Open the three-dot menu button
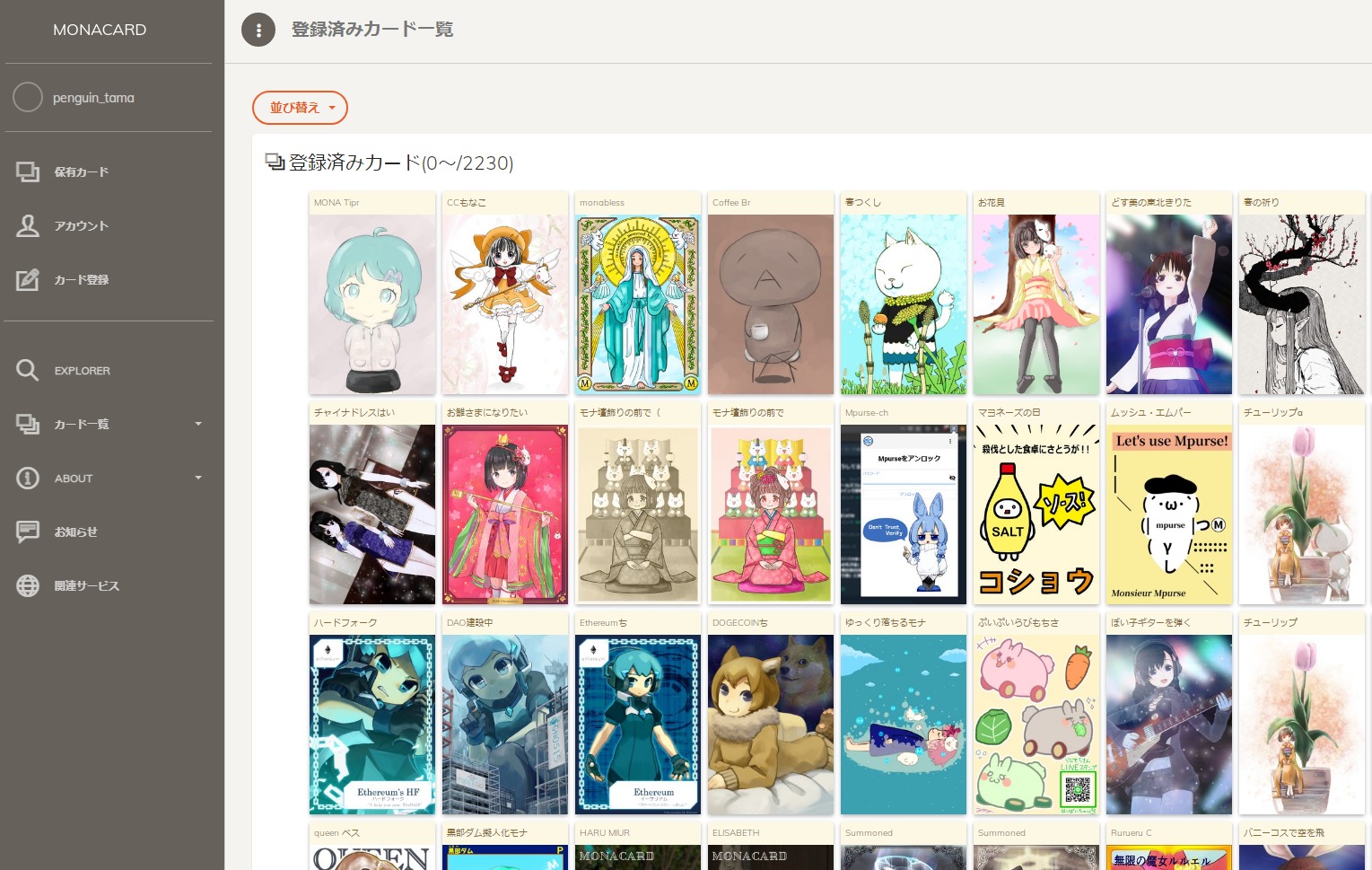The image size is (1372, 870). click(258, 30)
